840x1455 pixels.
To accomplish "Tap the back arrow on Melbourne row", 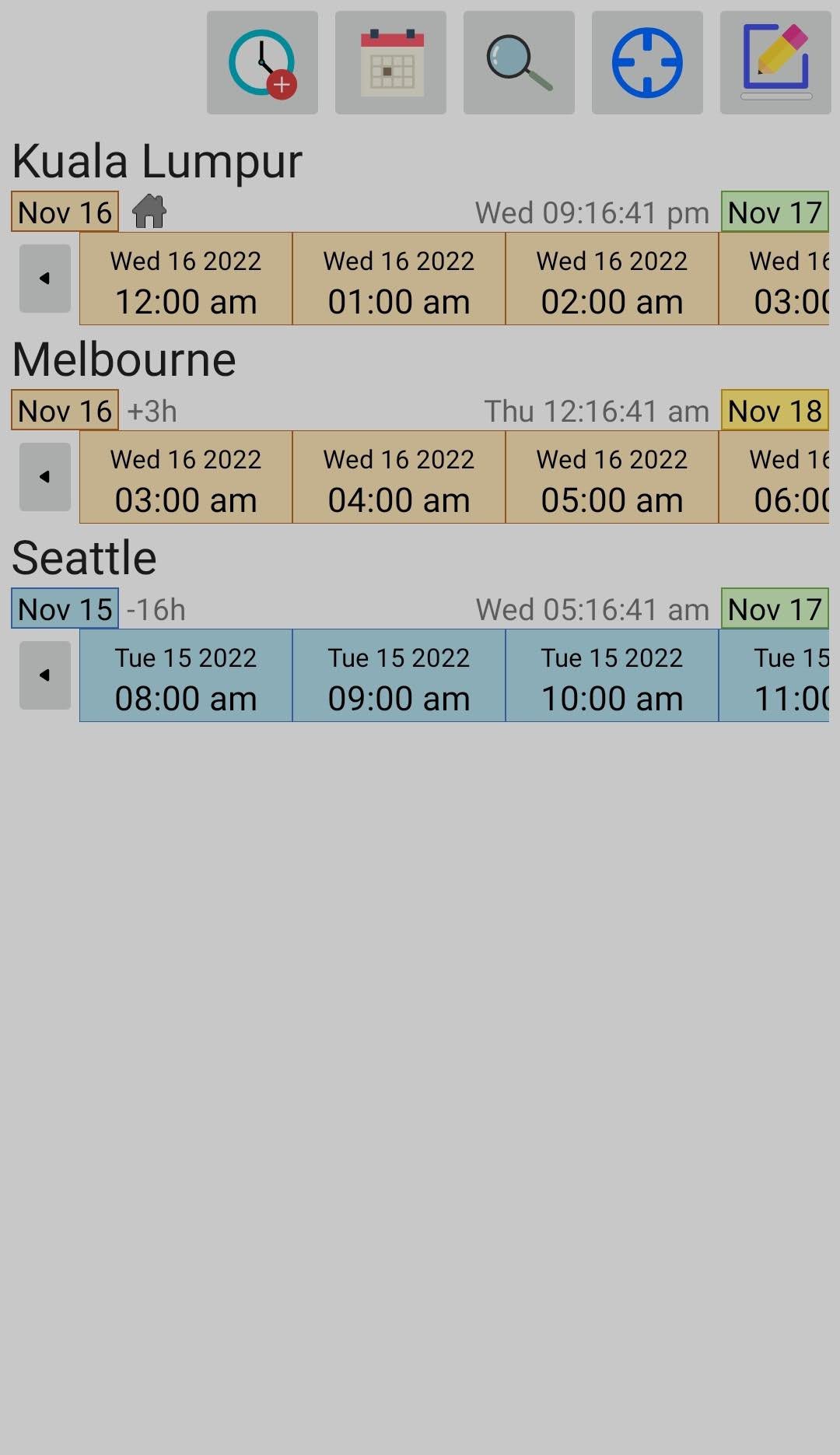I will 44,476.
